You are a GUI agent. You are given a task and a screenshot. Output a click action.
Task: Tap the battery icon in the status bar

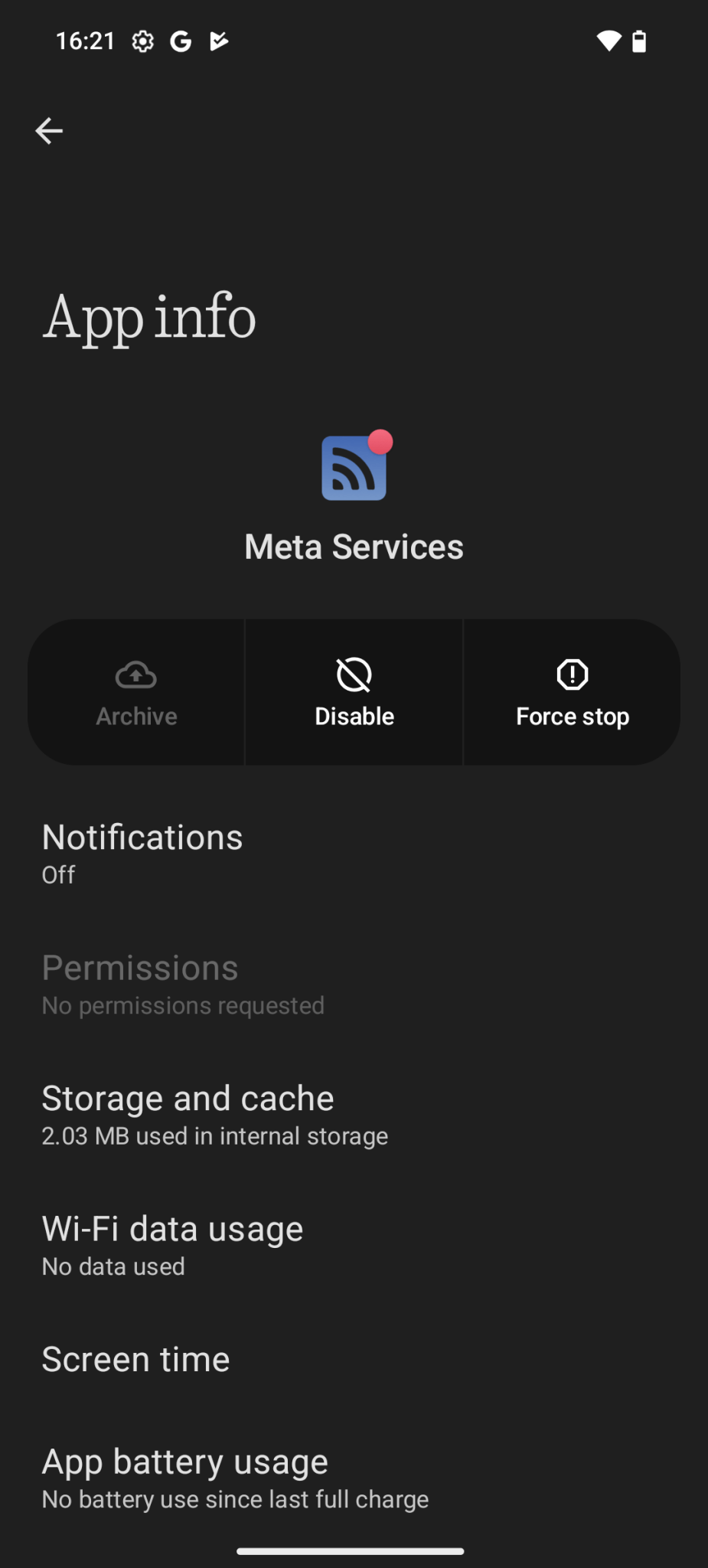[640, 41]
